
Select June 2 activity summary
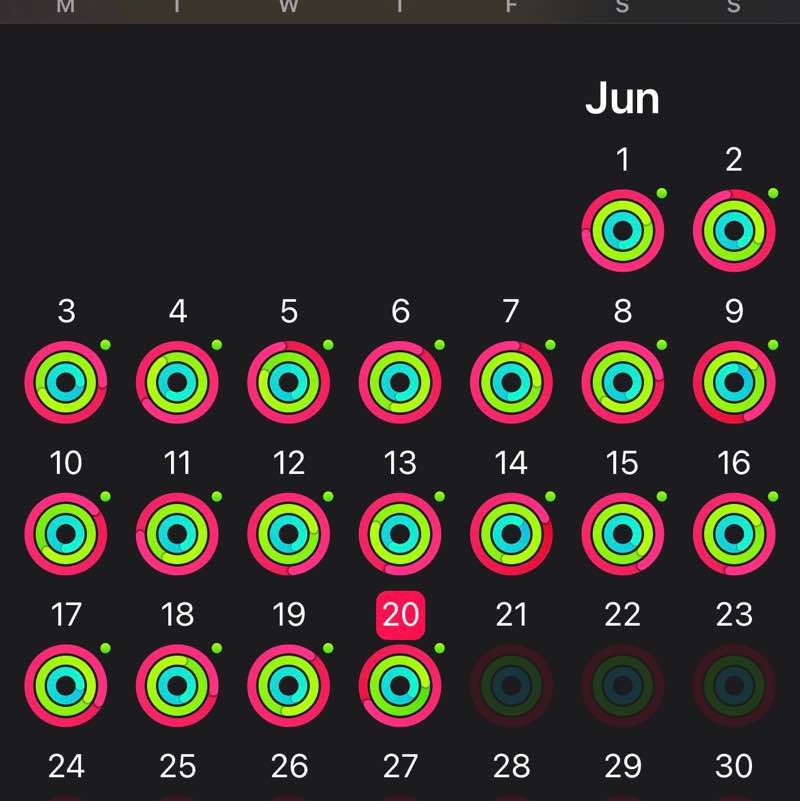[x=734, y=231]
